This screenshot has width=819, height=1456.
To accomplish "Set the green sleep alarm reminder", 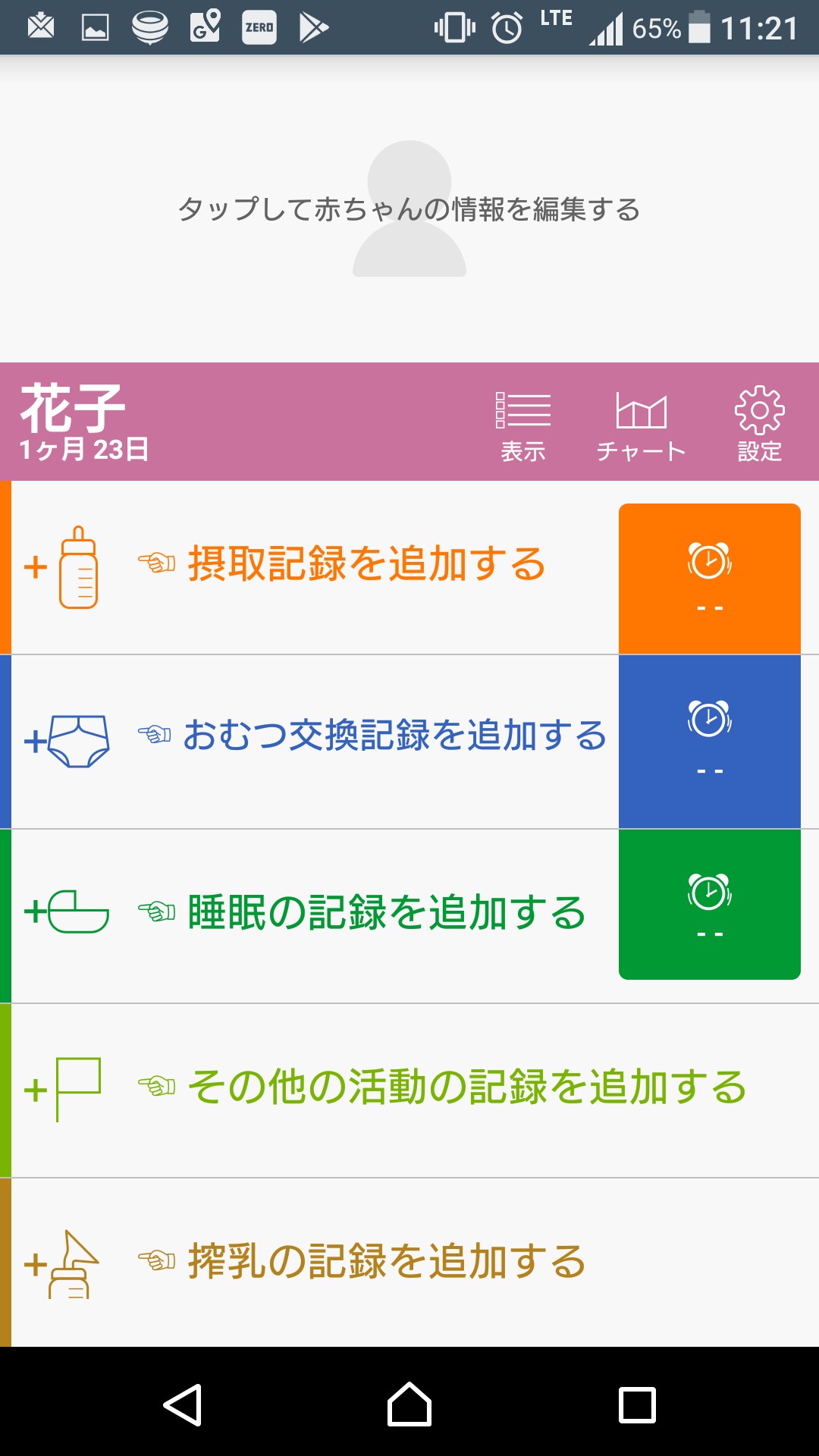I will tap(709, 905).
